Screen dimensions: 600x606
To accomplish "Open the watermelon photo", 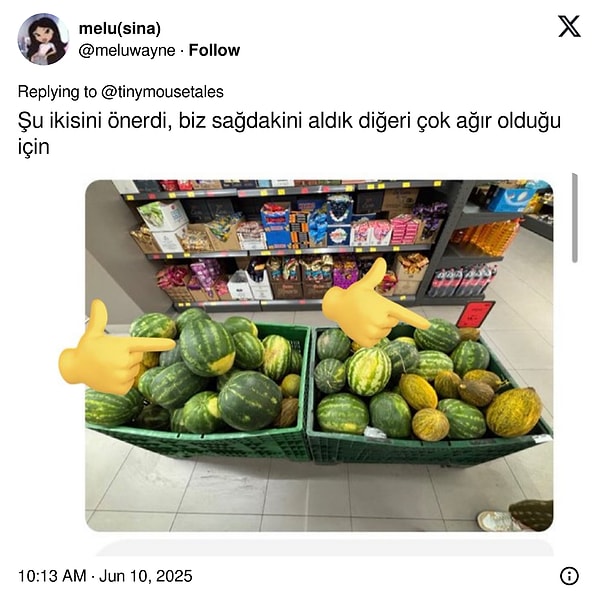I will (x=318, y=355).
